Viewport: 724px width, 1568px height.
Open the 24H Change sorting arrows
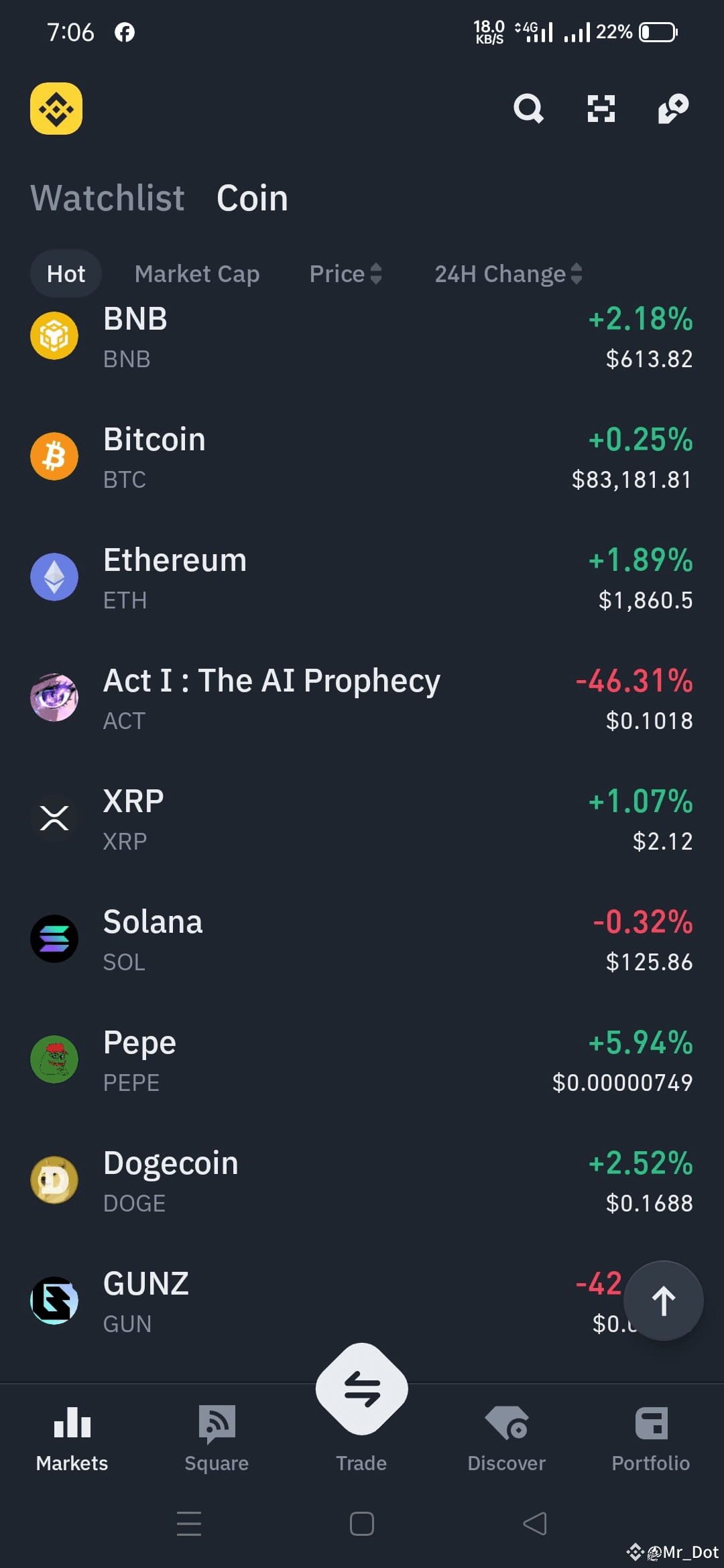pyautogui.click(x=575, y=273)
